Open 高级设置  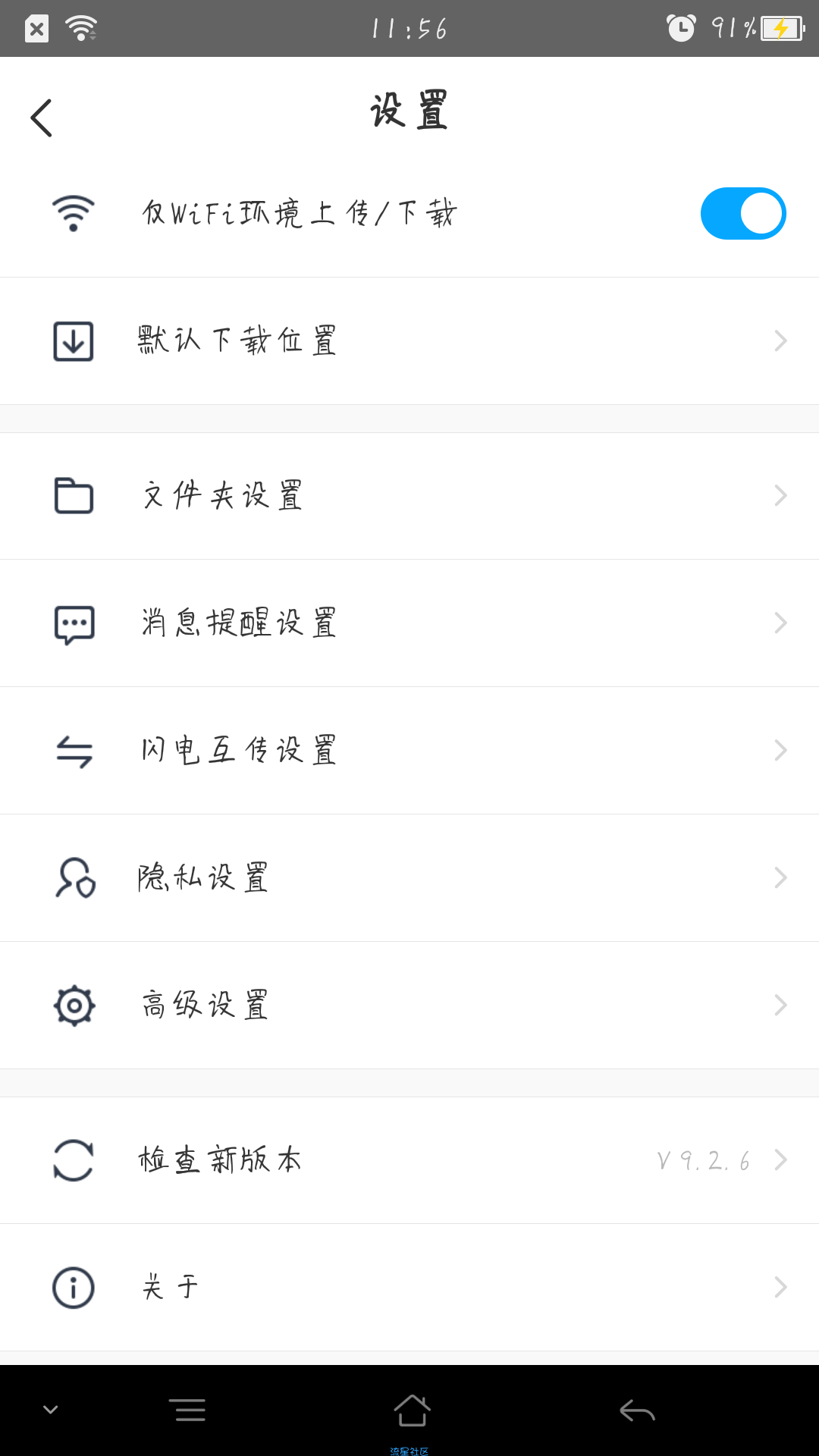click(409, 1006)
